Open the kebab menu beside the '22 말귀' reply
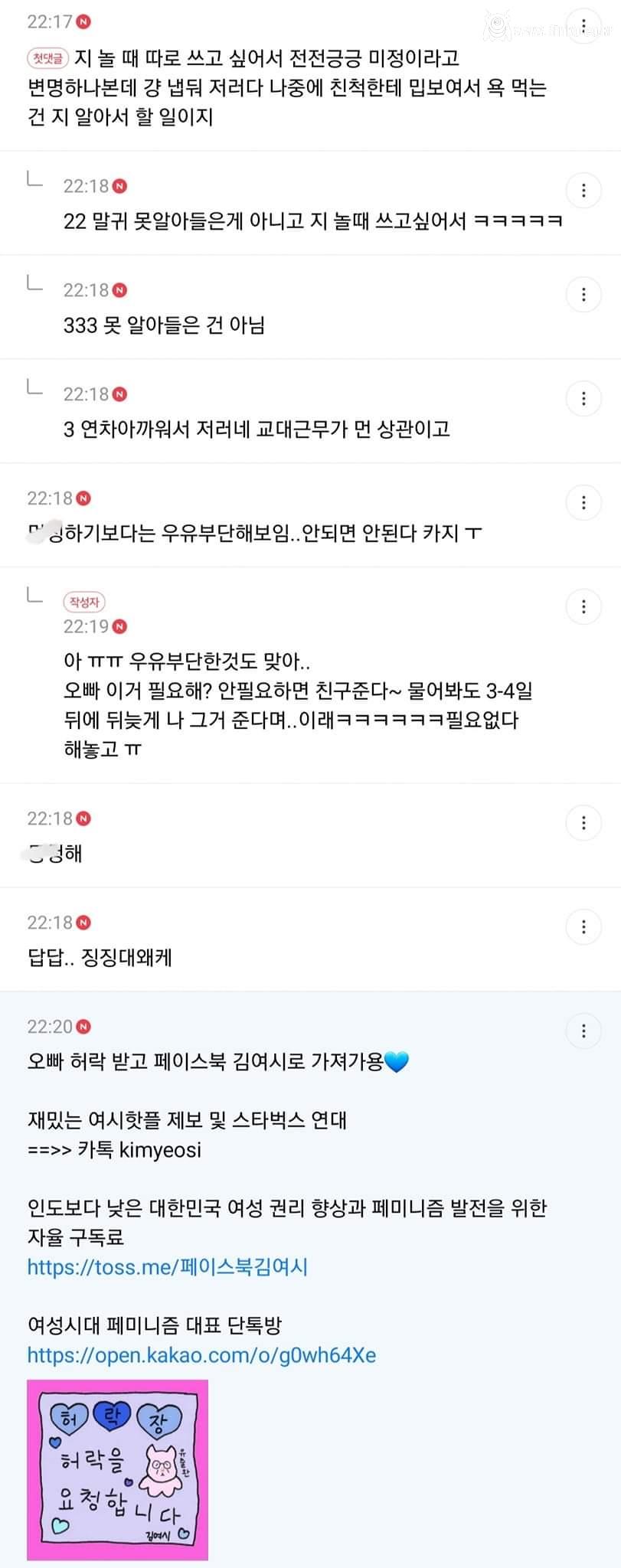Viewport: 621px width, 1568px height. (x=584, y=190)
